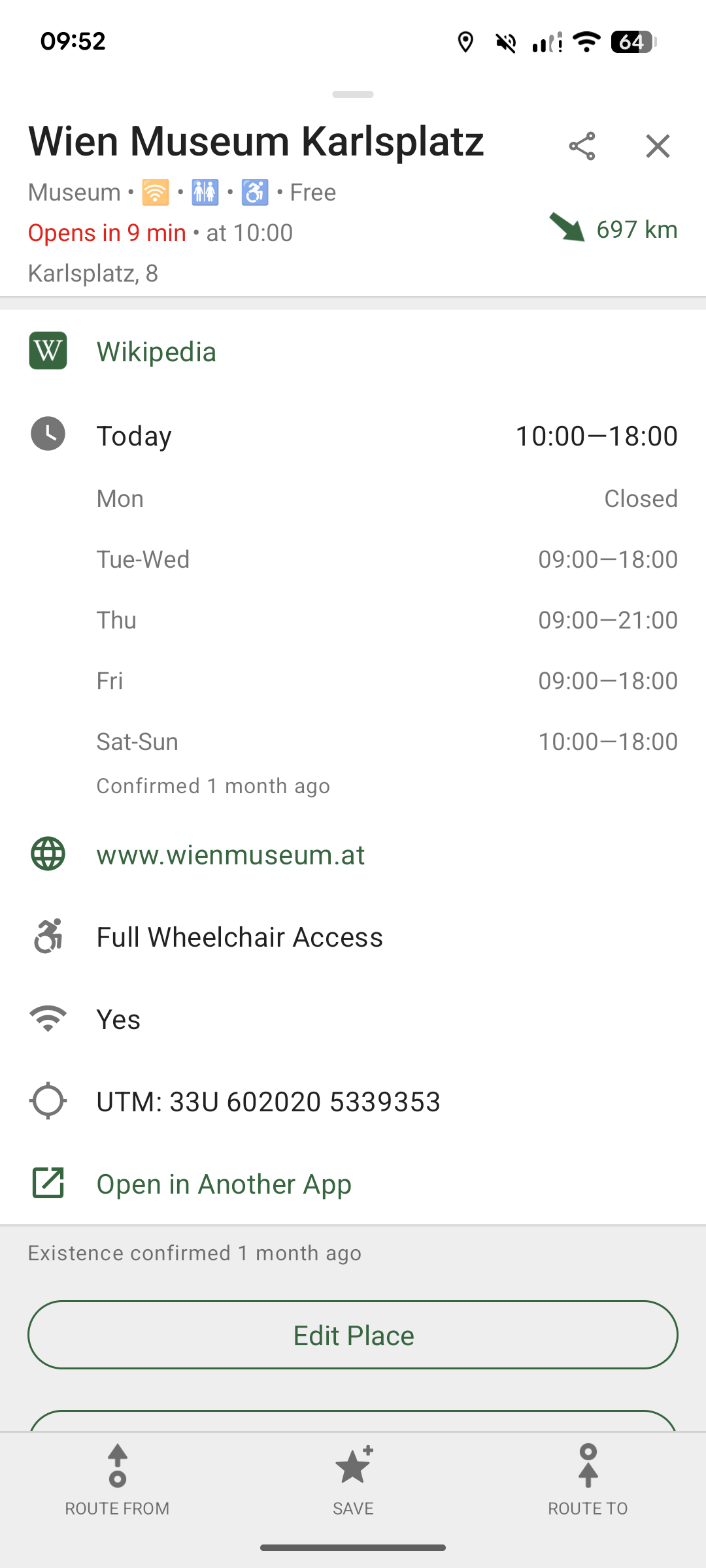Viewport: 706px width, 1568px height.
Task: Tap the Edit Place button
Action: click(x=353, y=1335)
